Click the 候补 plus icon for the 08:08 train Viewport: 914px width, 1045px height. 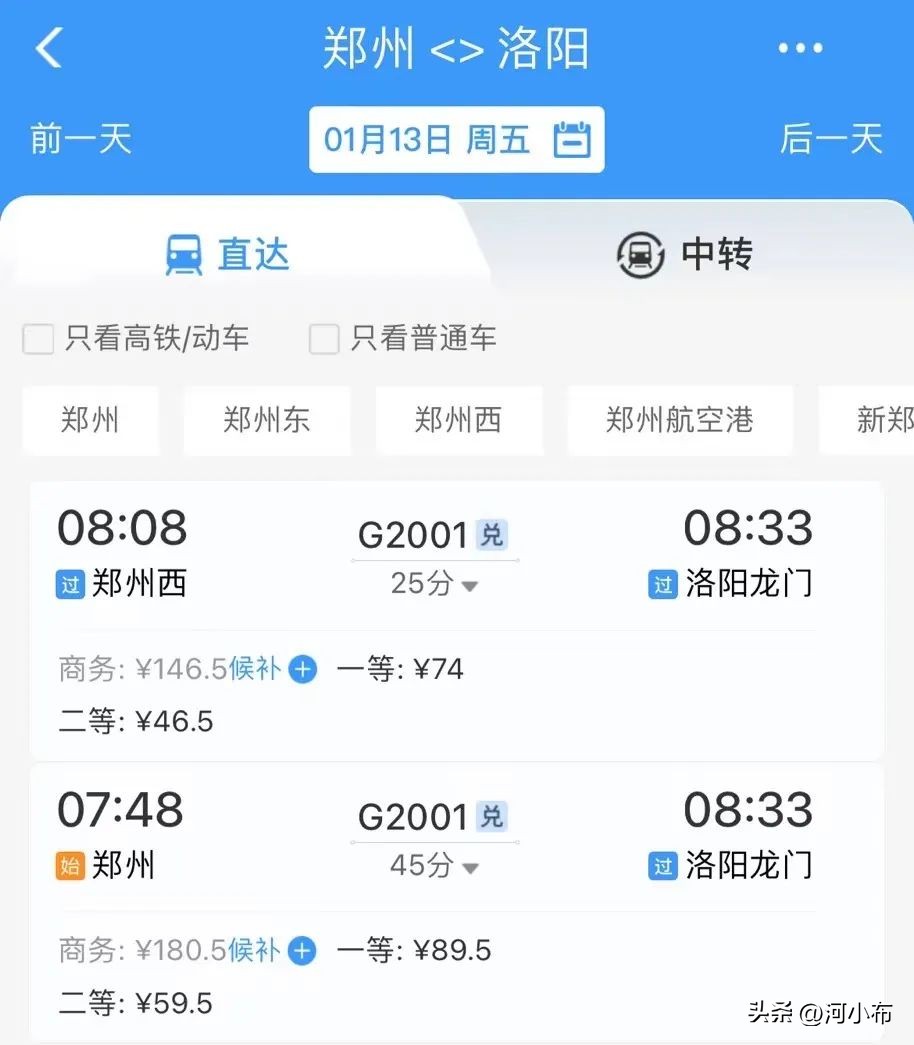coord(301,670)
